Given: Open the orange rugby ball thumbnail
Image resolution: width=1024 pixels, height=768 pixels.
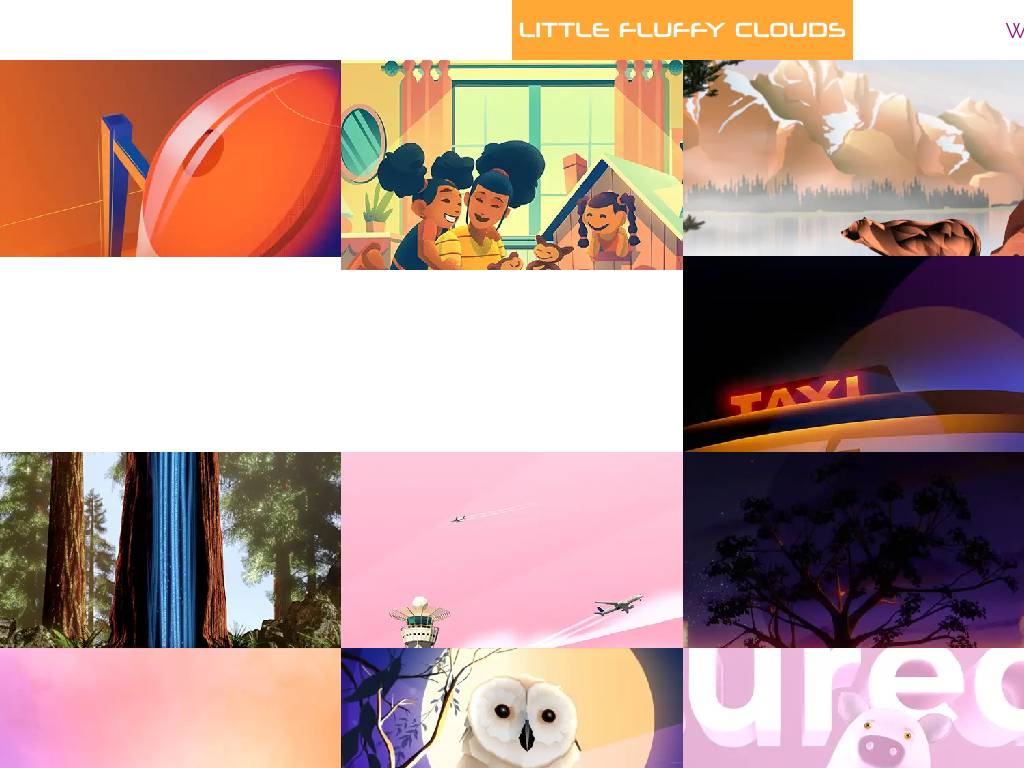Looking at the screenshot, I should (x=170, y=159).
